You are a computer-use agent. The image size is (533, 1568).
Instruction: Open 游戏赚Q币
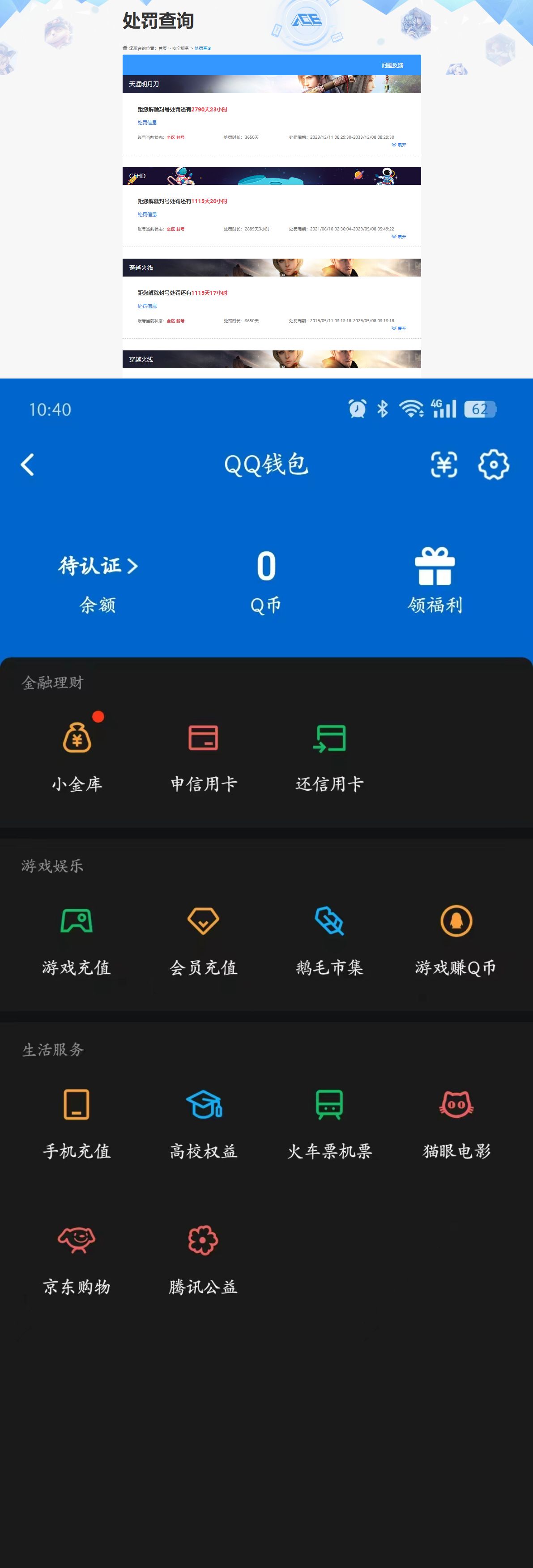pyautogui.click(x=456, y=937)
